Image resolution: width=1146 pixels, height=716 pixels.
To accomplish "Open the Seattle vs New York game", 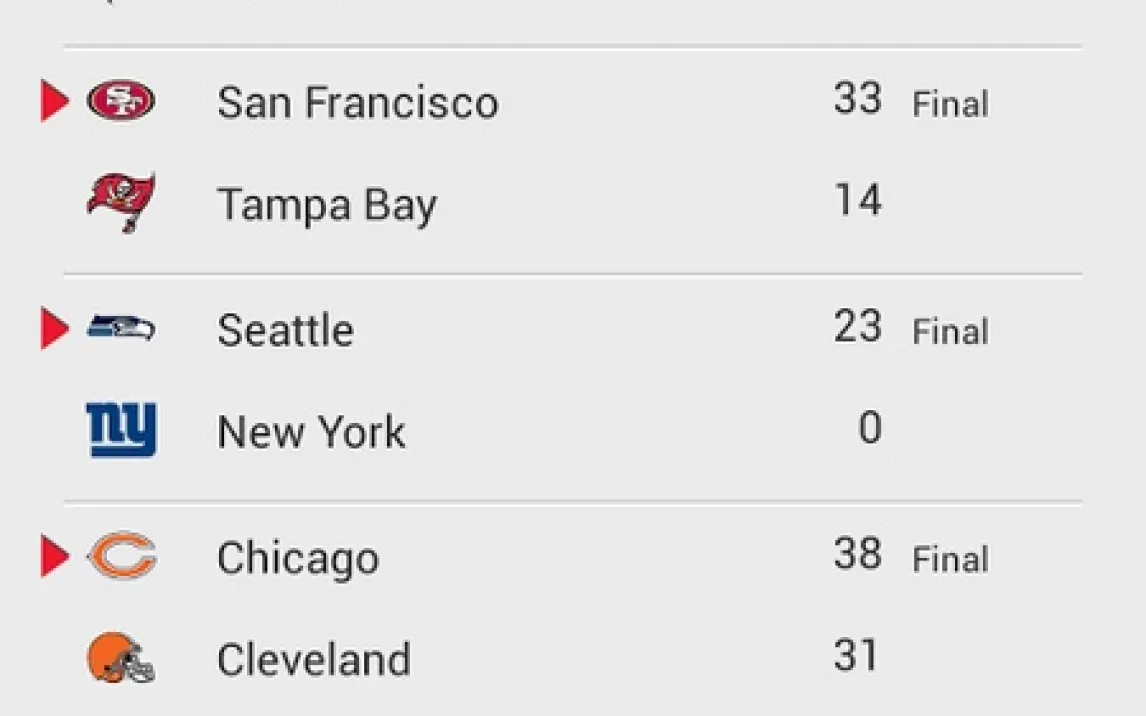I will [572, 382].
